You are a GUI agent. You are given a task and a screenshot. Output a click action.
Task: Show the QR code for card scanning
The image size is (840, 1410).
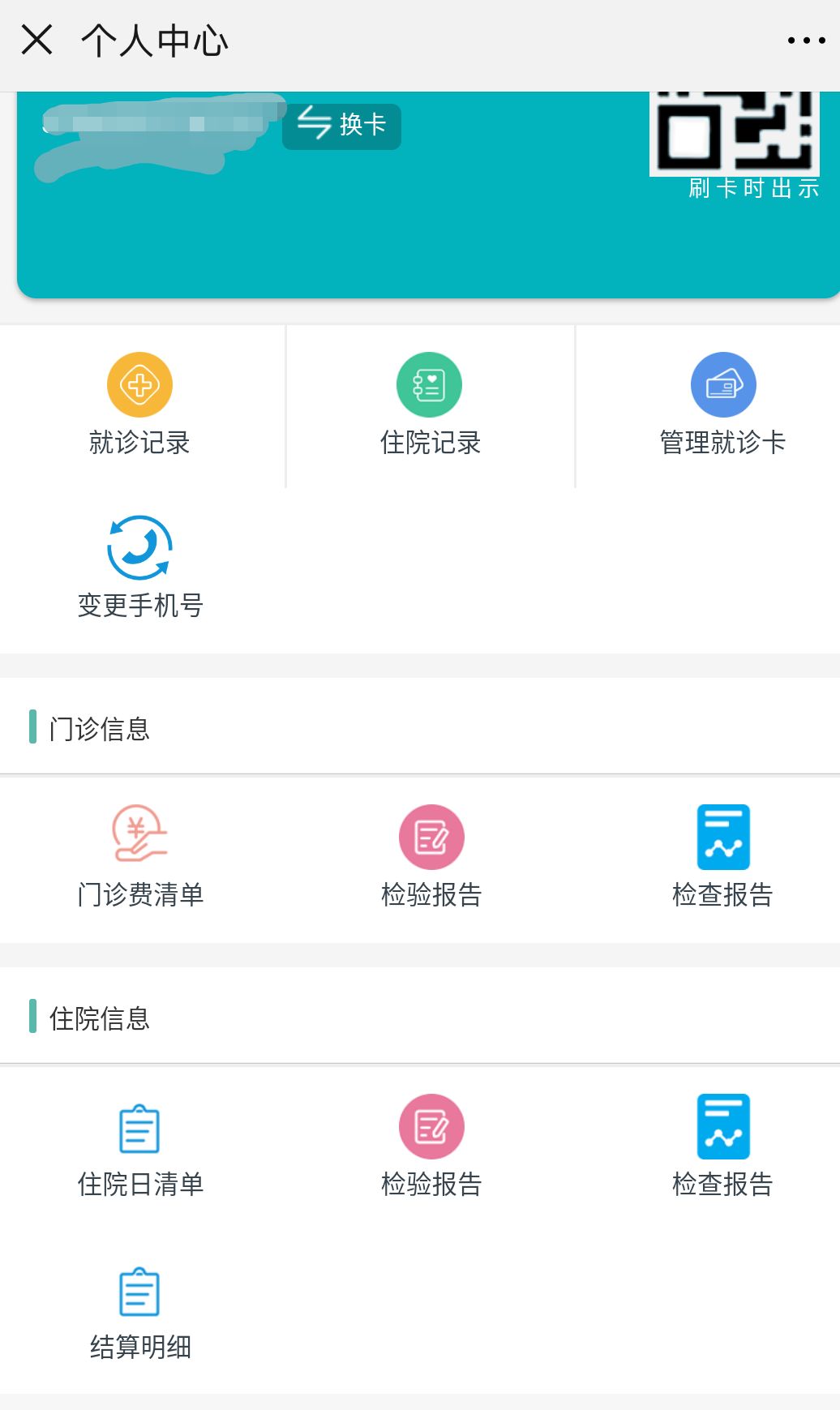(x=733, y=130)
